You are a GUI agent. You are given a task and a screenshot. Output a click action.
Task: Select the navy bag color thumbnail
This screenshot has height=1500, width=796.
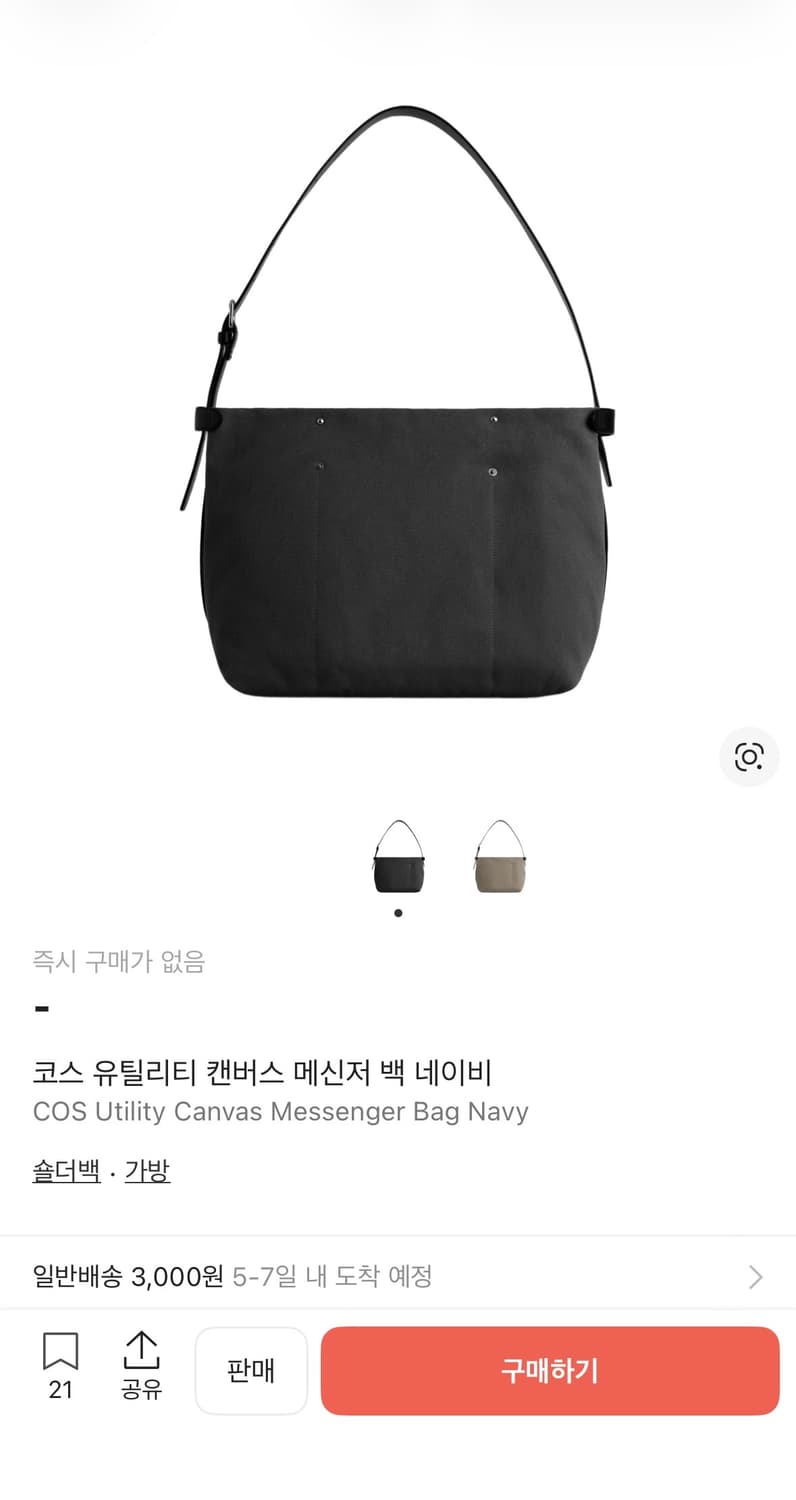397,858
